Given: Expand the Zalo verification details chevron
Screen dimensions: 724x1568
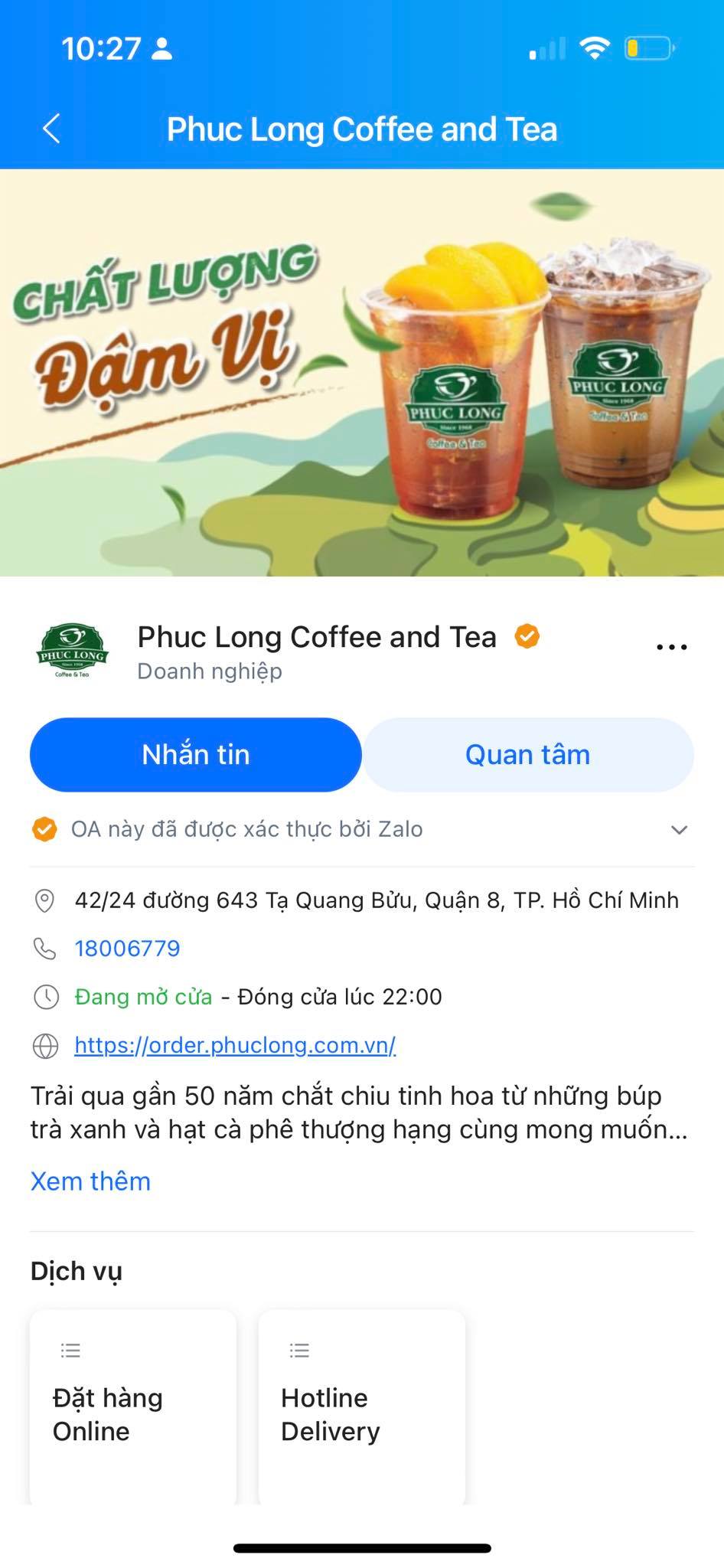Looking at the screenshot, I should click(x=679, y=830).
